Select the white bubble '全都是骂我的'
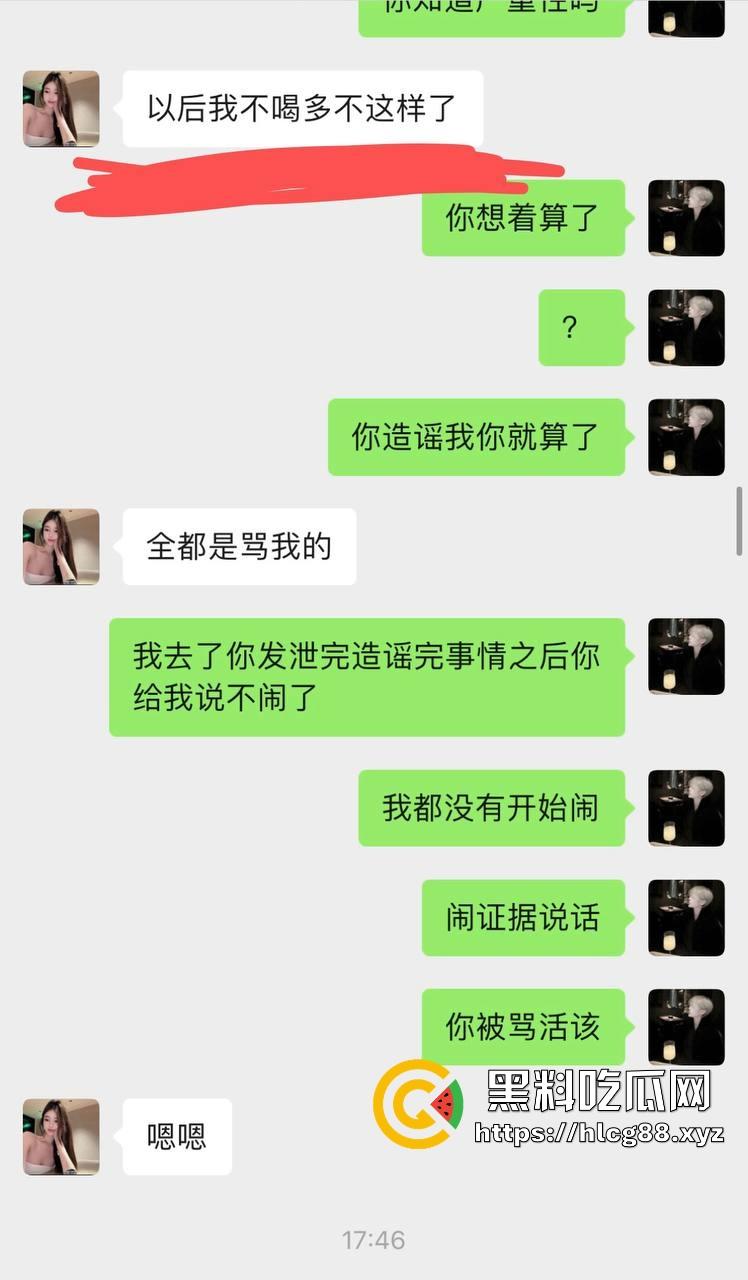This screenshot has height=1280, width=748. click(240, 546)
